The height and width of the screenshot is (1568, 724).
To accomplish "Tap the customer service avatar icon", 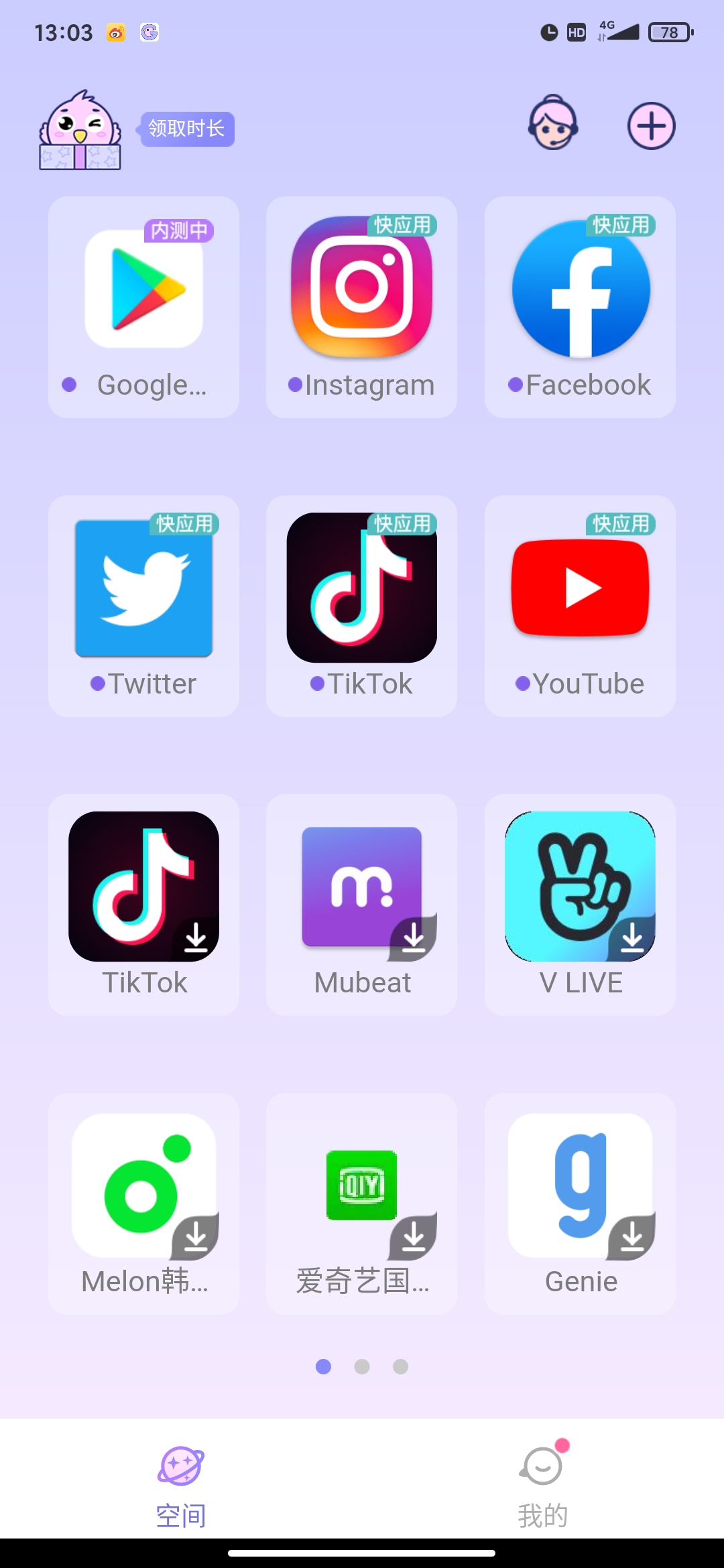I will 551,125.
